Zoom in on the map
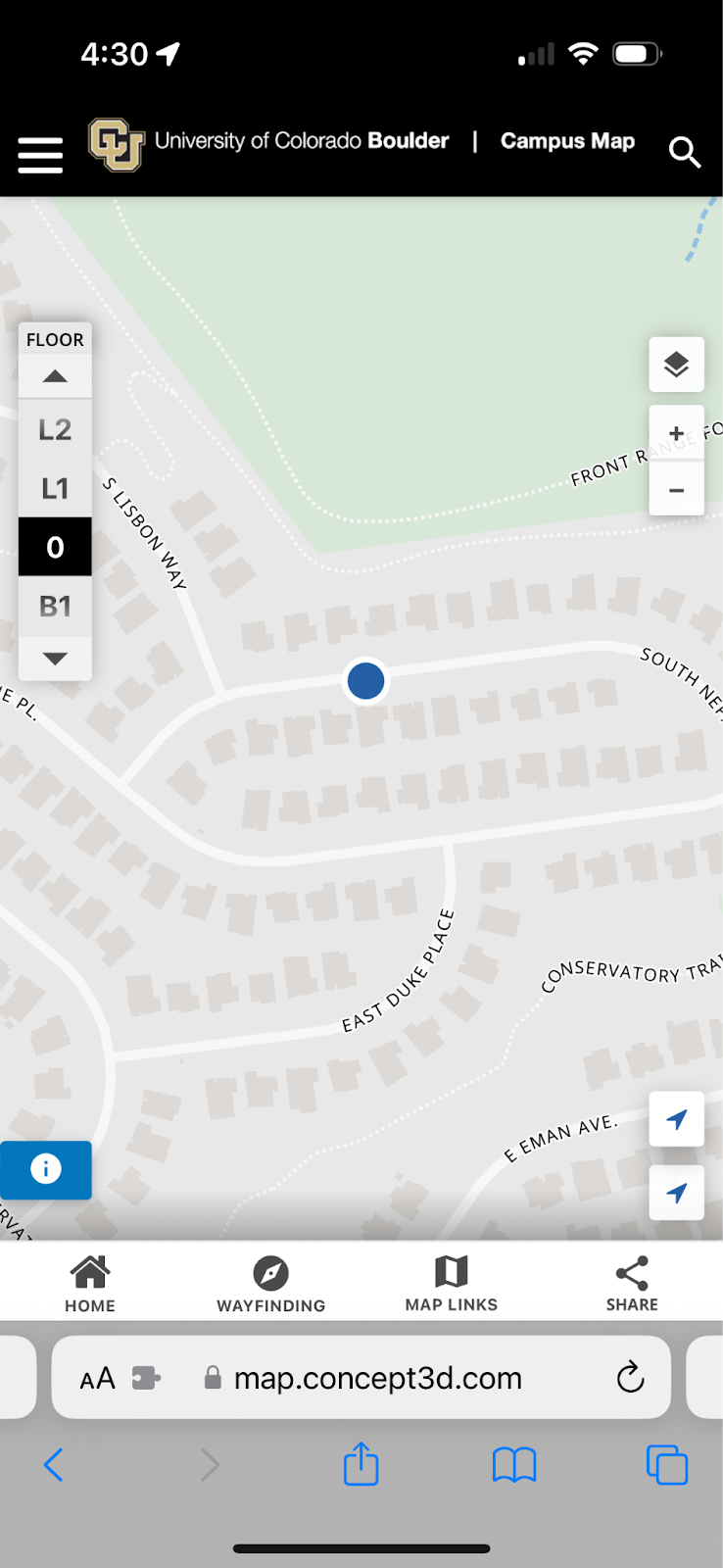This screenshot has height=1568, width=723. (676, 433)
